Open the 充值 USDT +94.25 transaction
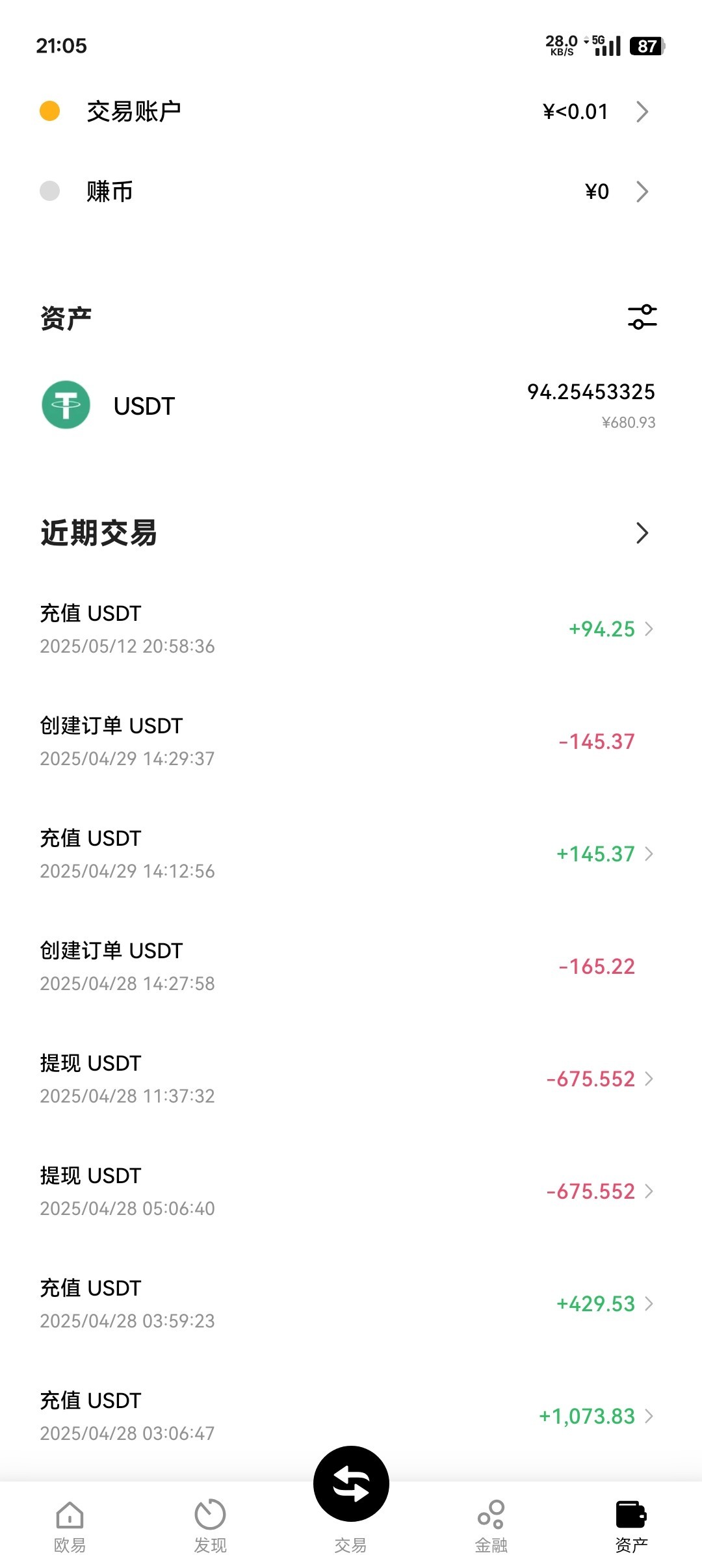 [351, 629]
